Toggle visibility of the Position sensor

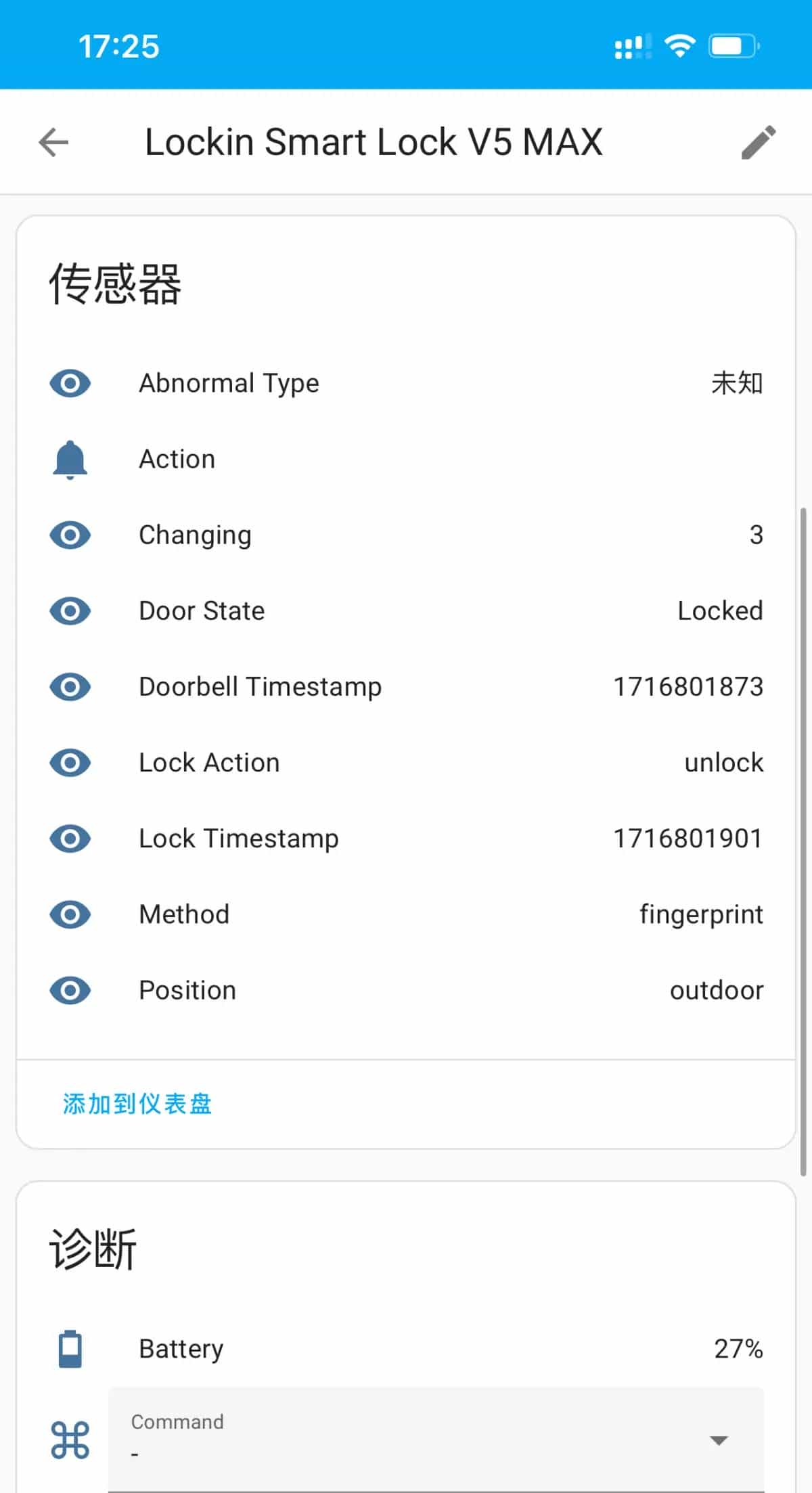pos(70,990)
